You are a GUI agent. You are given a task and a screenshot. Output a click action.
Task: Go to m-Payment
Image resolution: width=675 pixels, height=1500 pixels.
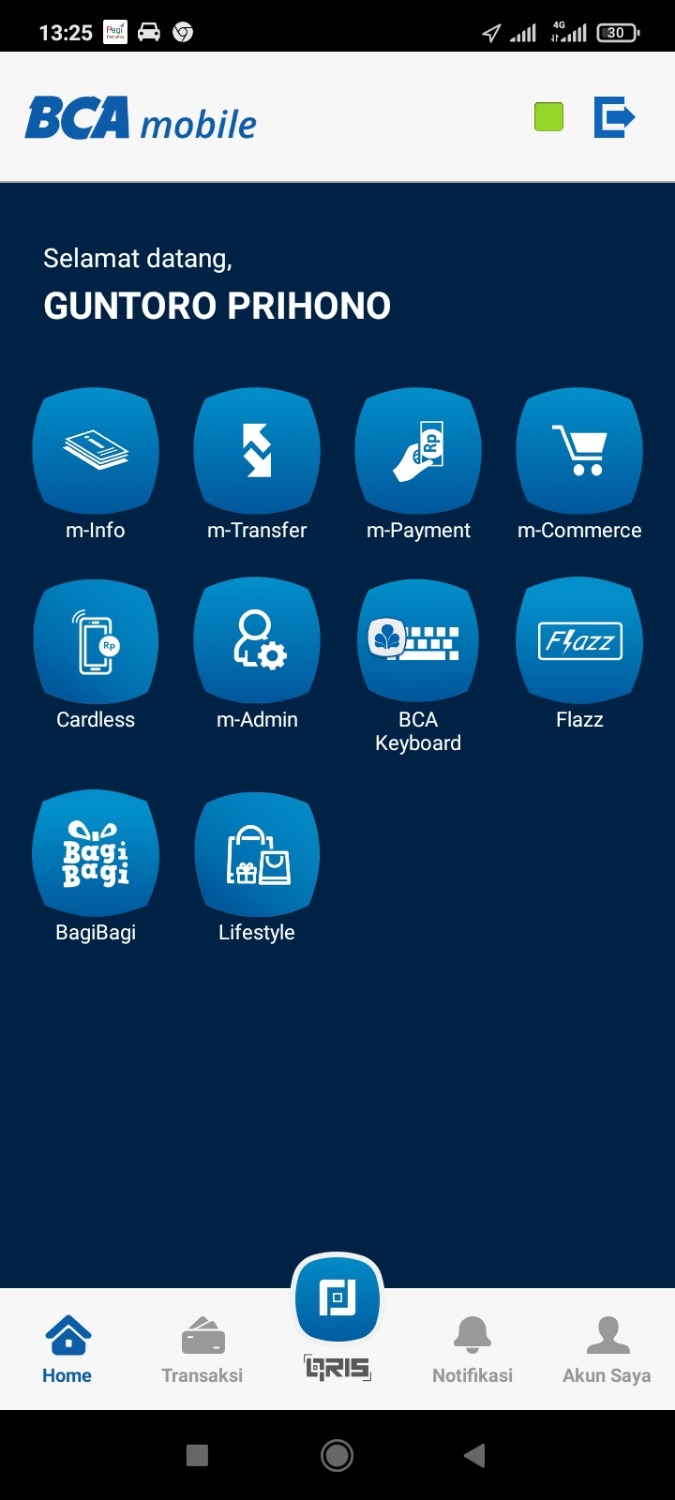pyautogui.click(x=418, y=451)
